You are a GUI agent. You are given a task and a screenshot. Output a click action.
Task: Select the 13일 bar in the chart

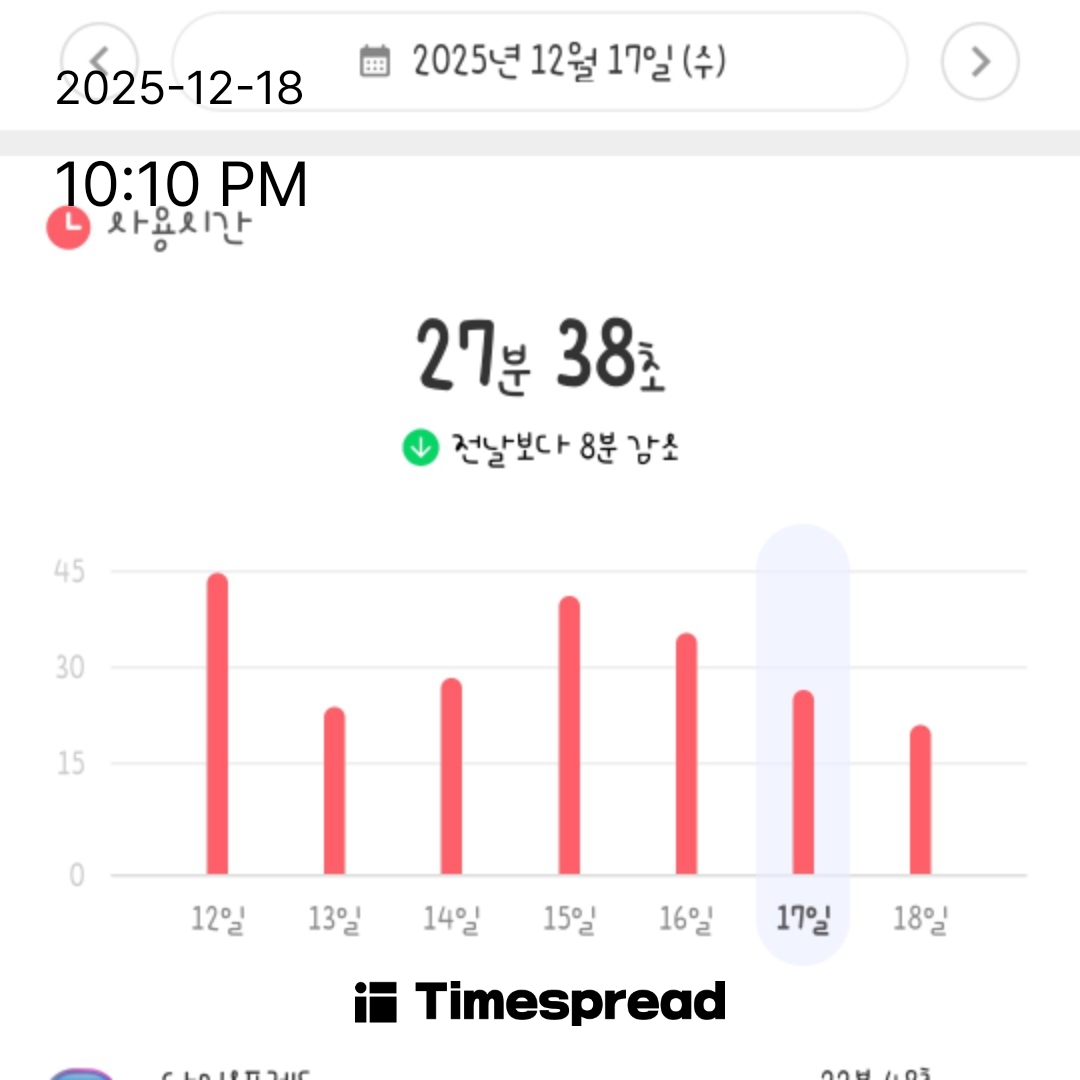[x=334, y=791]
